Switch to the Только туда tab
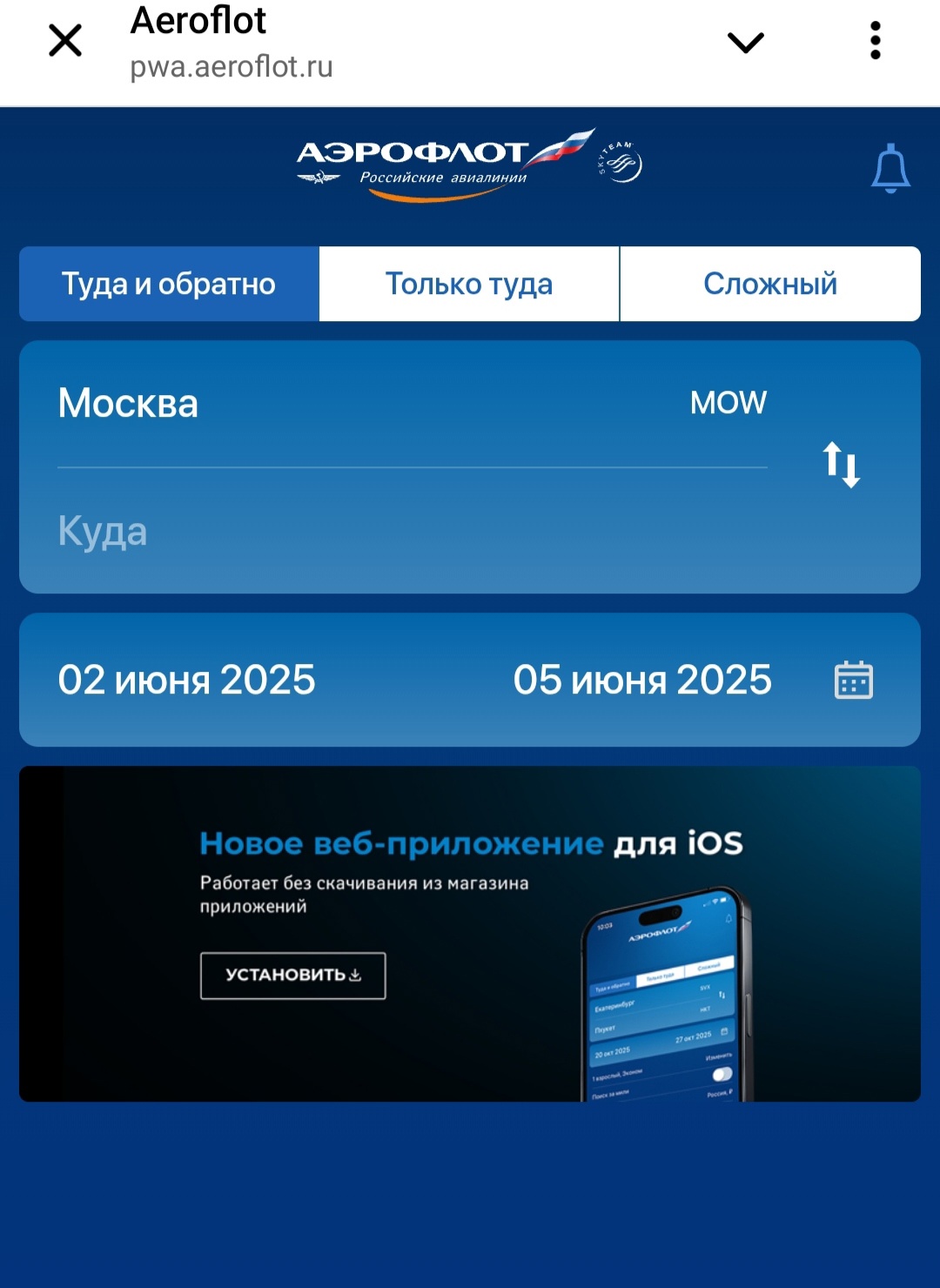Image resolution: width=940 pixels, height=1288 pixels. click(469, 284)
